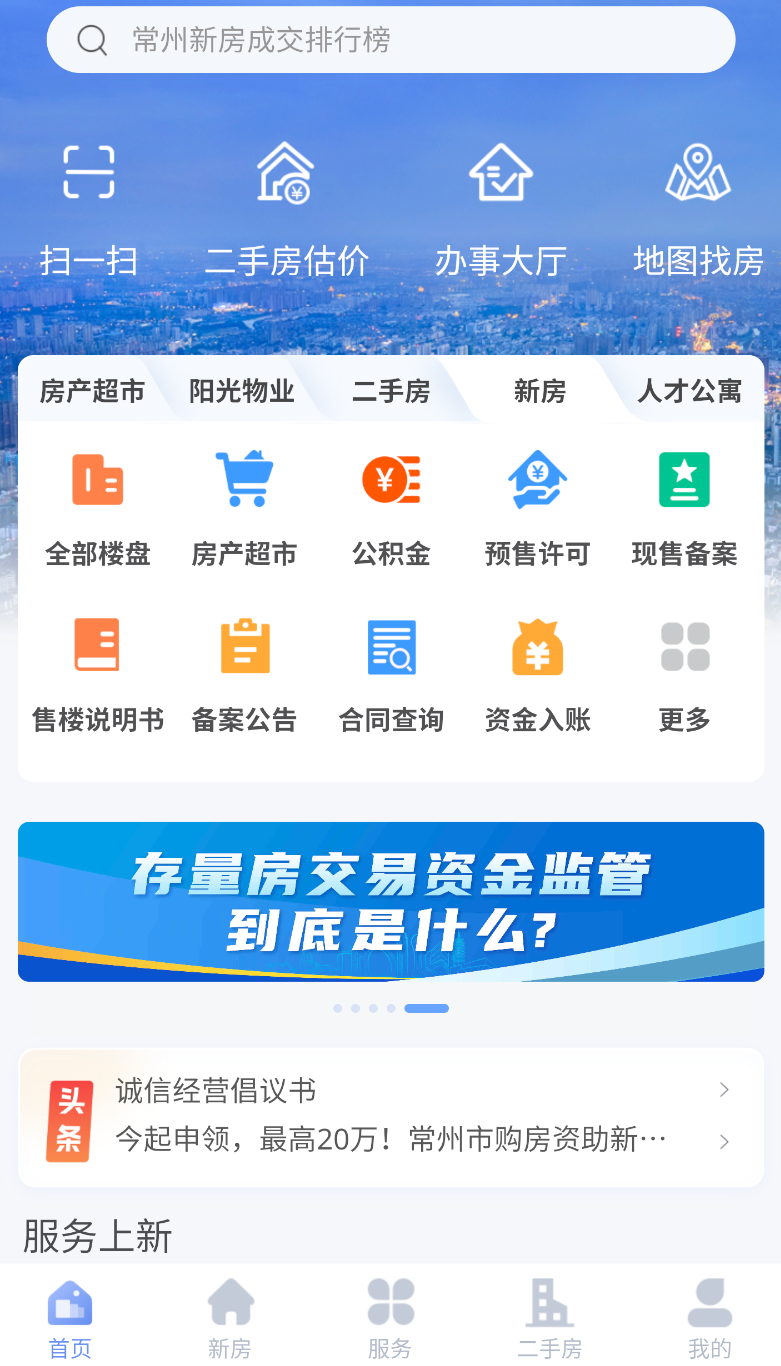The height and width of the screenshot is (1366, 781).
Task: Go to the 服务 bottom tab
Action: click(x=390, y=1318)
